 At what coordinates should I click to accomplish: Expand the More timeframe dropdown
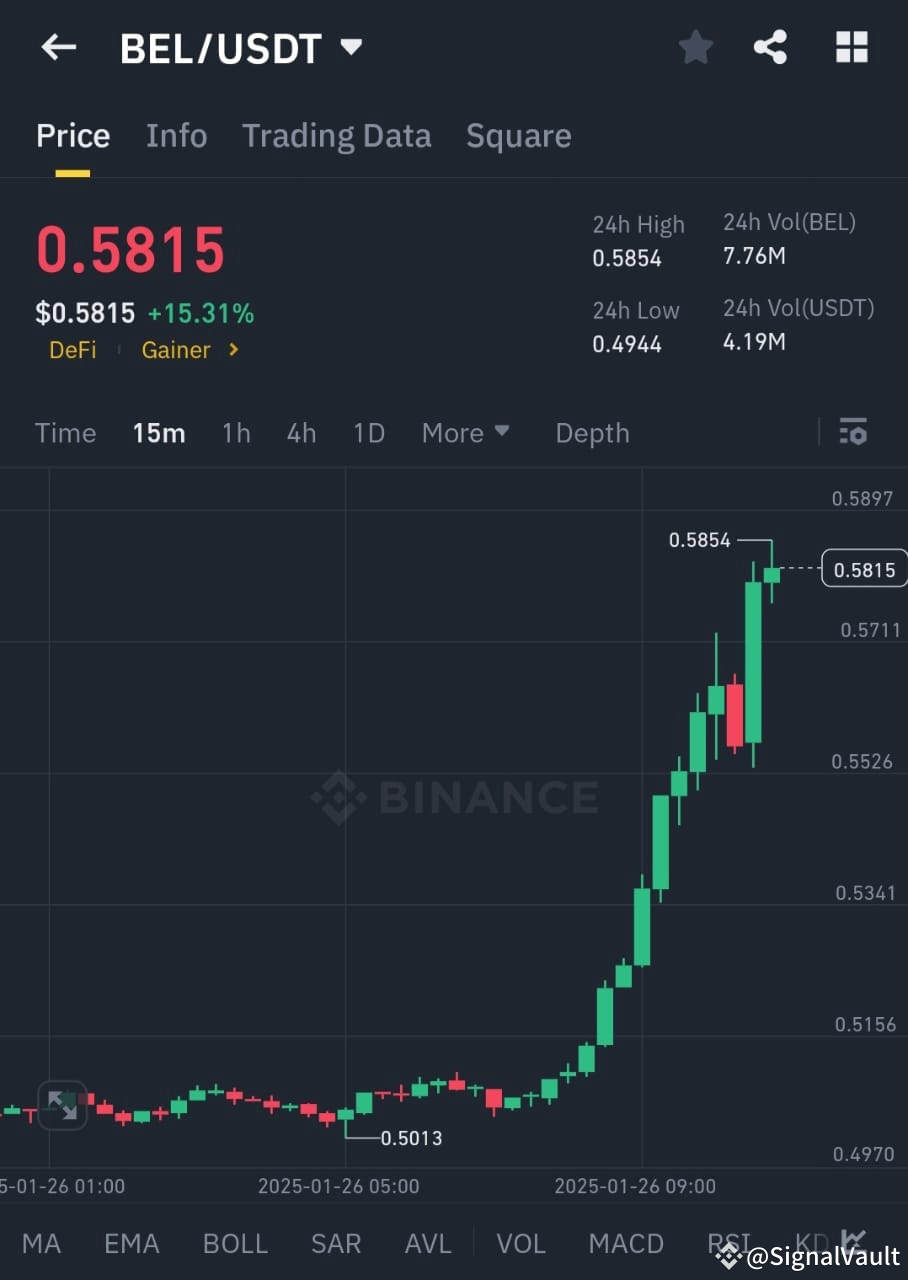[465, 432]
